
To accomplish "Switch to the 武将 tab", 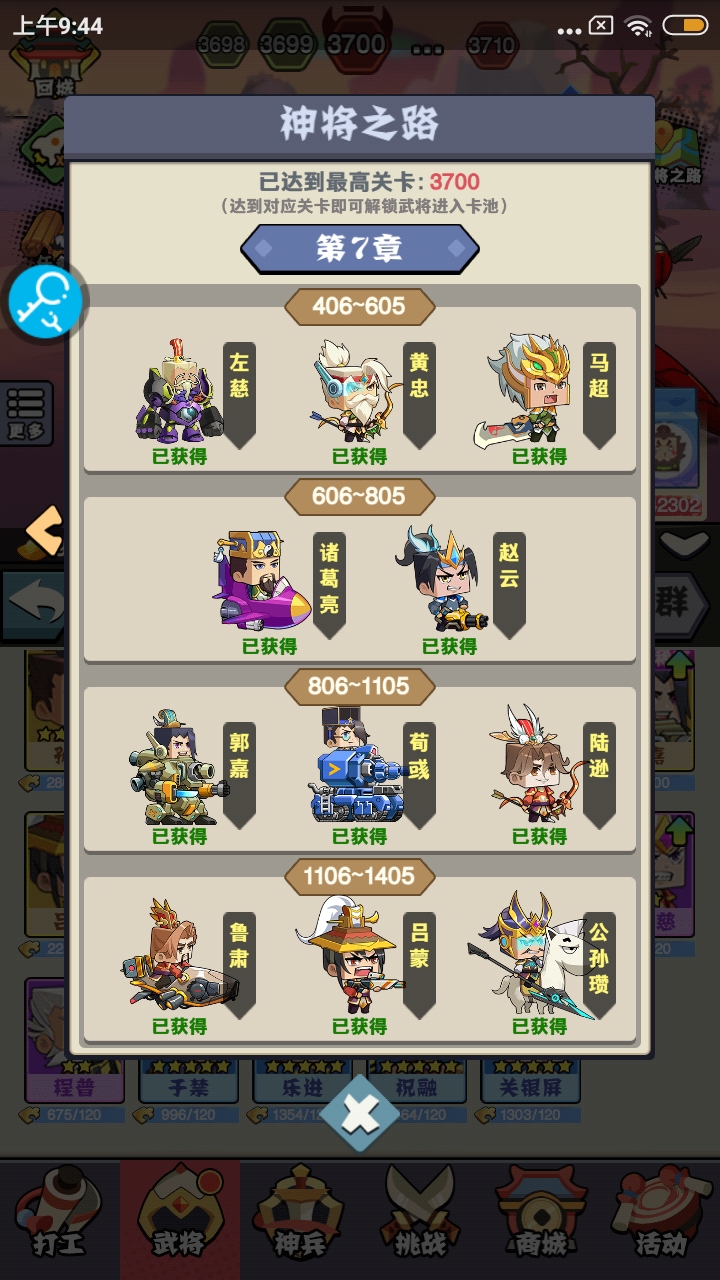I will (180, 1215).
